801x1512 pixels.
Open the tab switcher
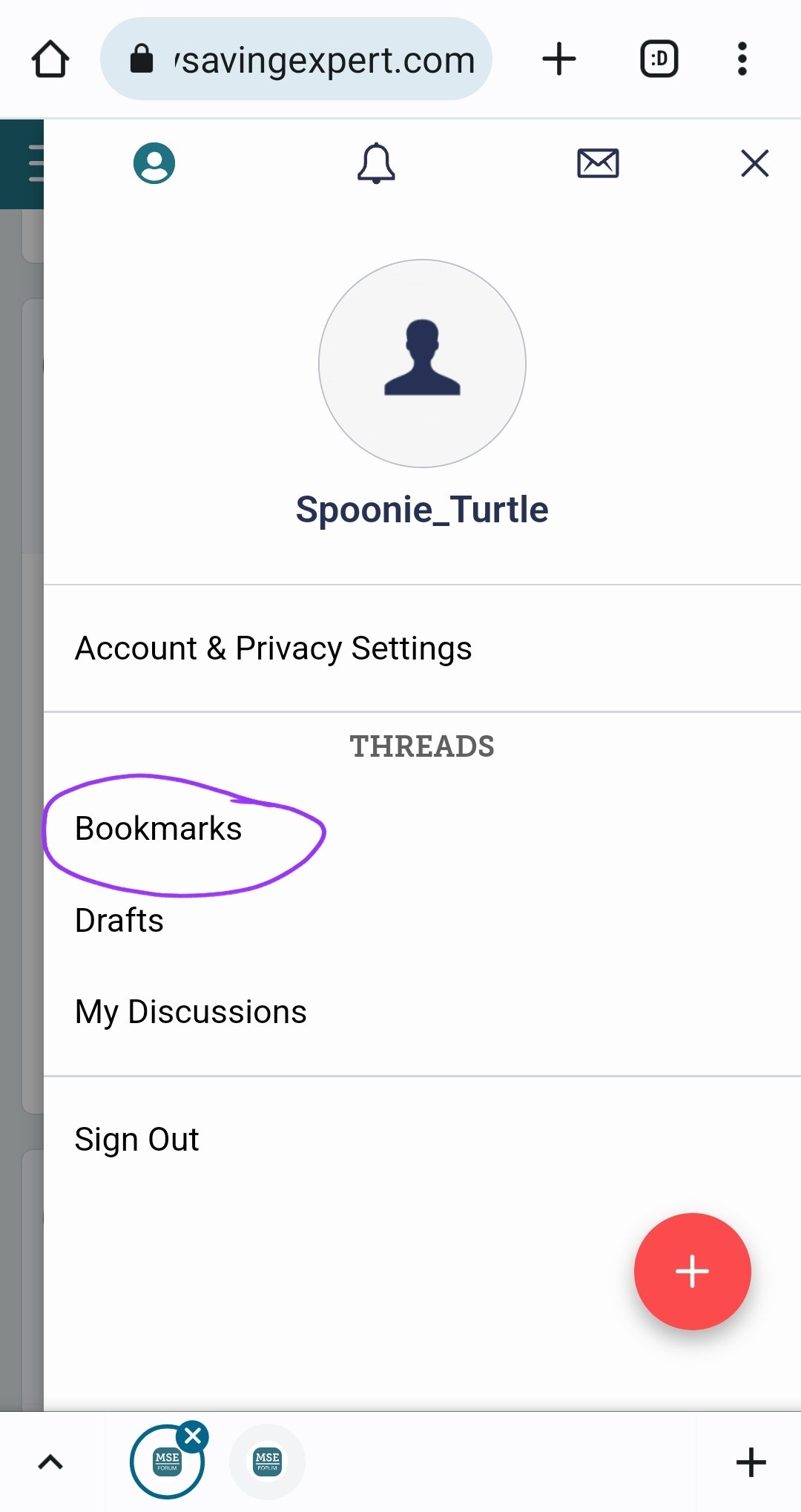click(x=659, y=59)
